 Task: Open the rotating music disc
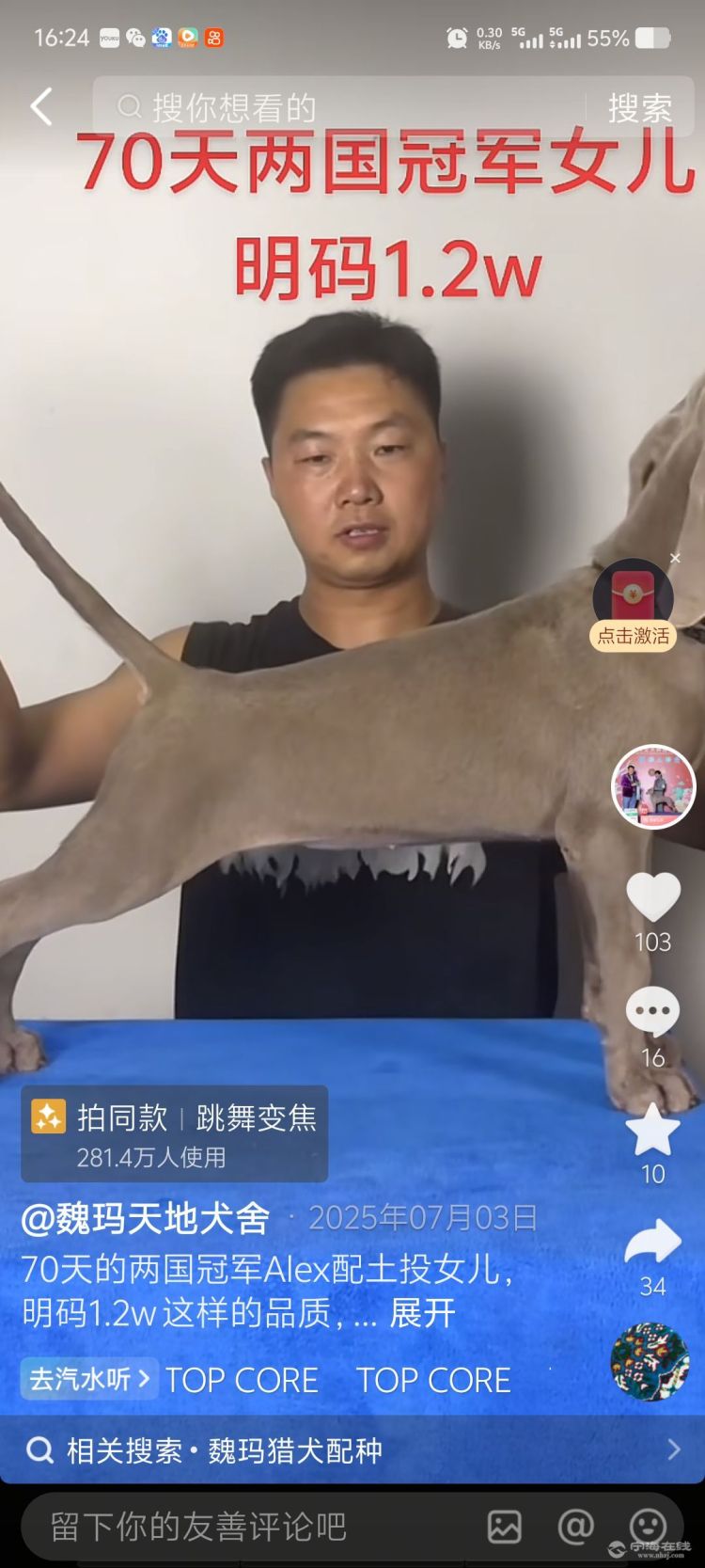click(650, 1361)
